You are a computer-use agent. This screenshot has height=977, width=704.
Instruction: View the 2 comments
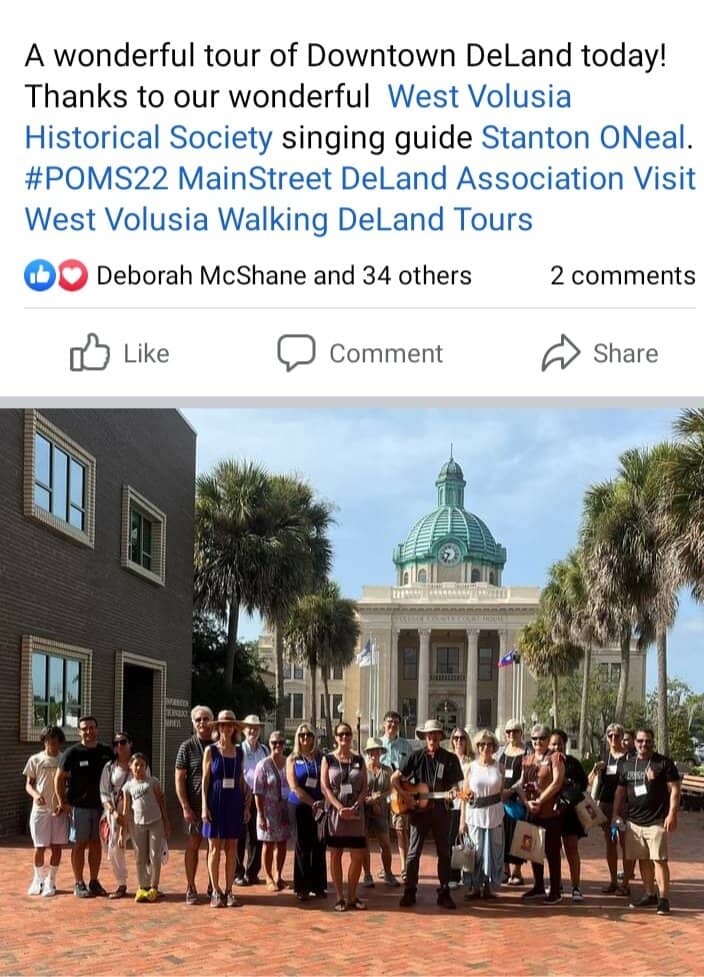(x=622, y=276)
